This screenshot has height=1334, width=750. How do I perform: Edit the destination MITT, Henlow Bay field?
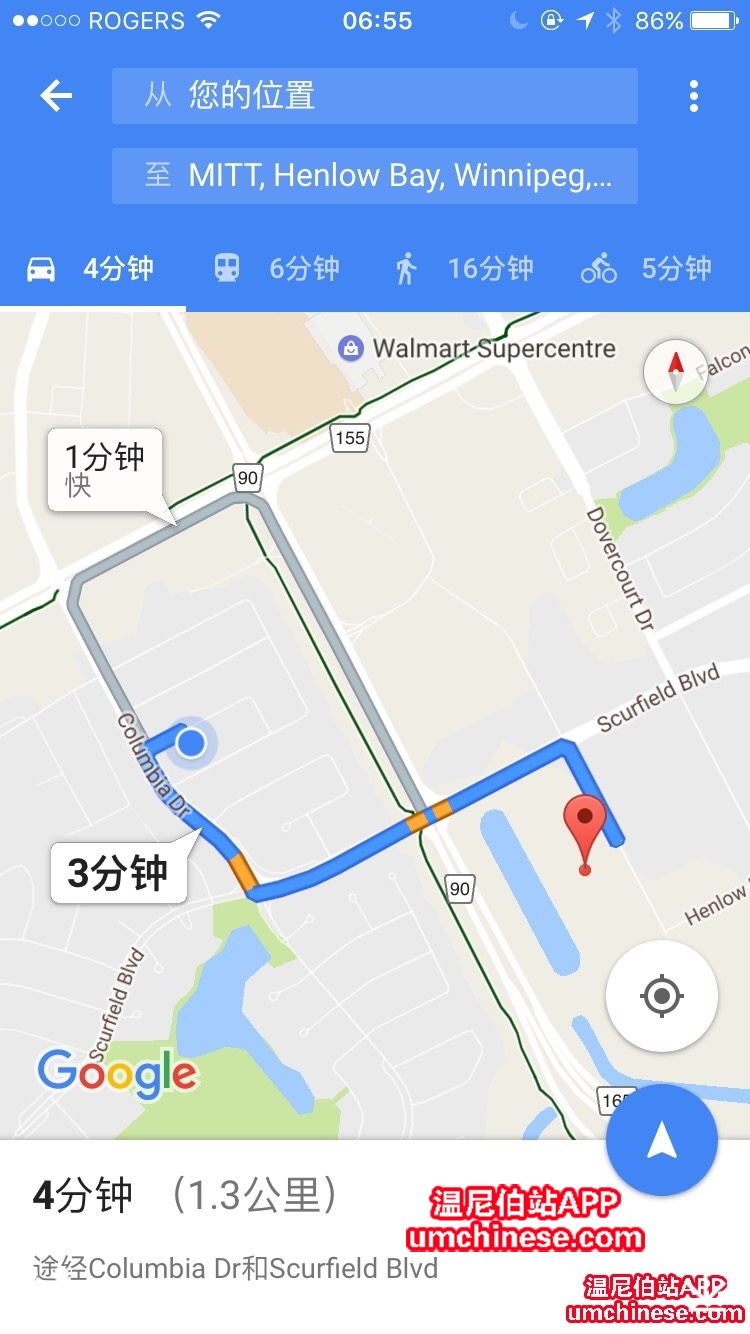click(374, 176)
